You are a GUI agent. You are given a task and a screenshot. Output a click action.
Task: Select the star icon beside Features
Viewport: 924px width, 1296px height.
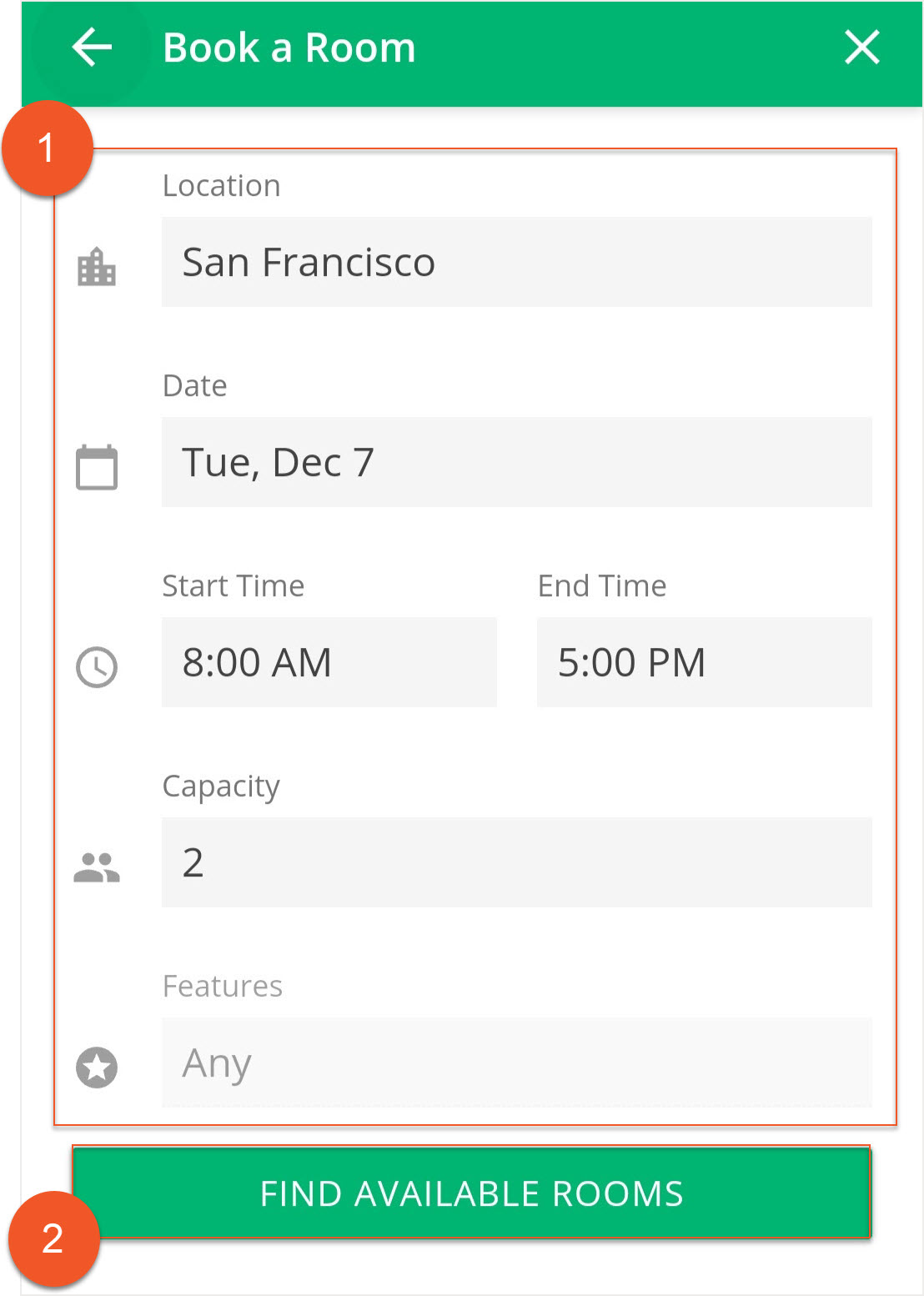[x=95, y=1065]
